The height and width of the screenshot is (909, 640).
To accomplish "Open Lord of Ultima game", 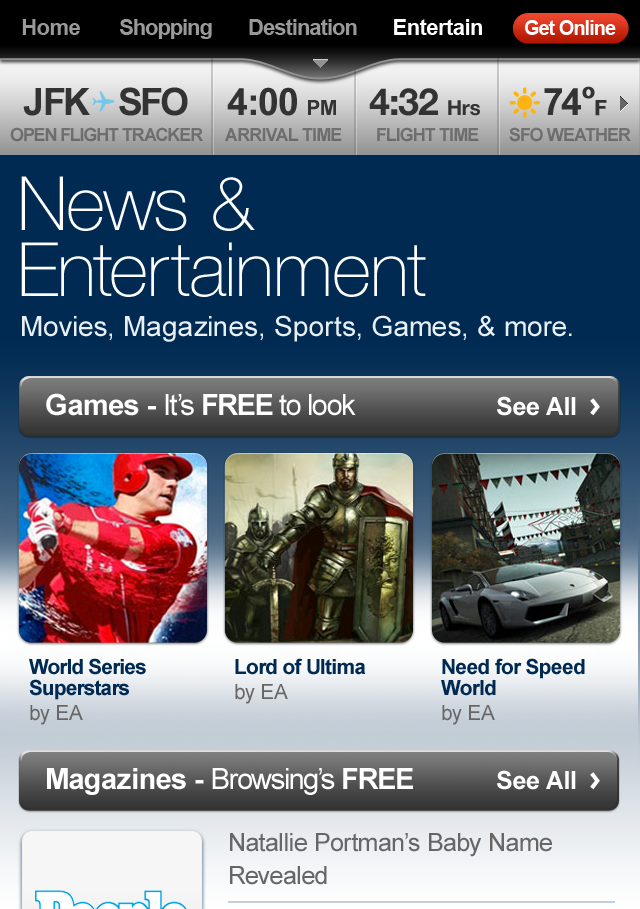I will coord(319,548).
